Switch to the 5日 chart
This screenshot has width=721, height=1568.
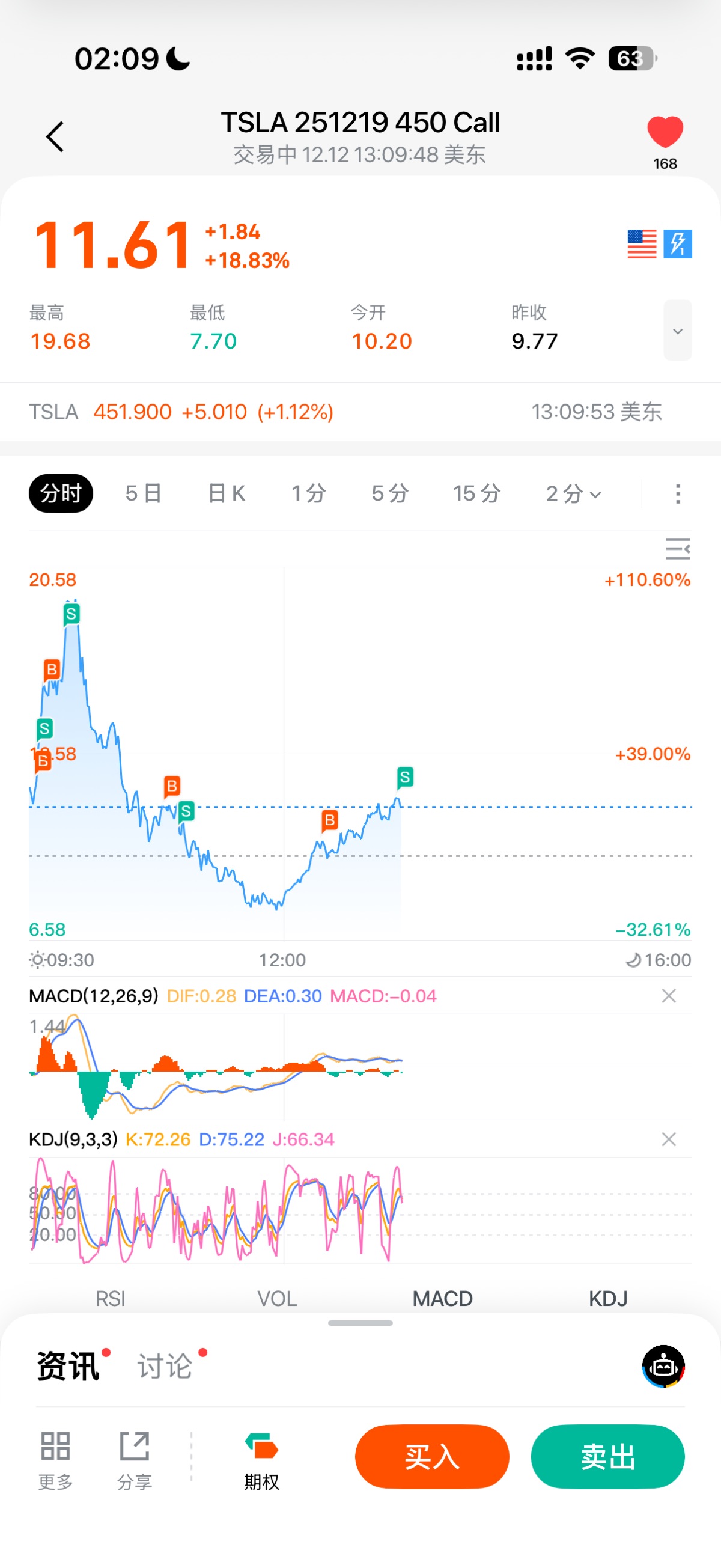point(144,493)
